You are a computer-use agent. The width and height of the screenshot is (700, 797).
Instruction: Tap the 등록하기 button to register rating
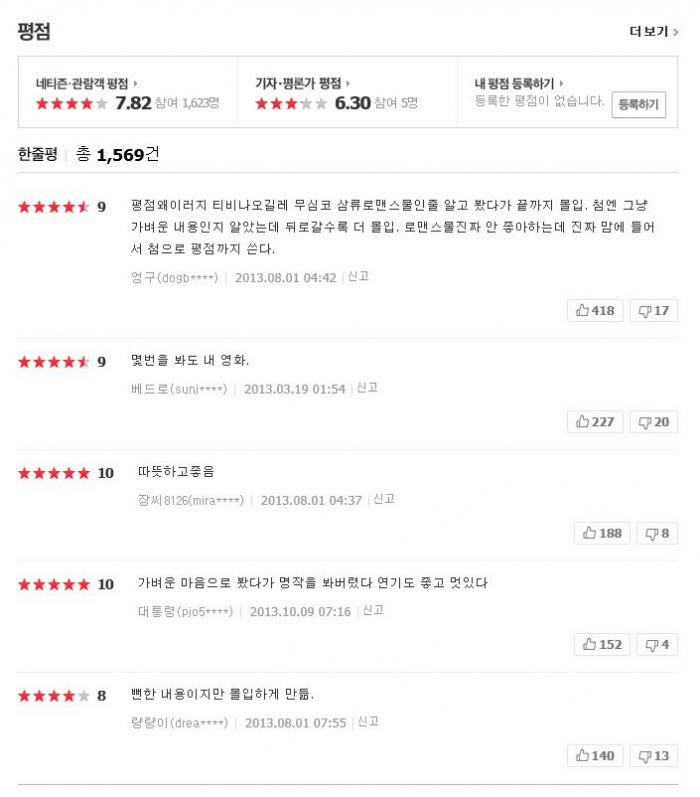(638, 104)
